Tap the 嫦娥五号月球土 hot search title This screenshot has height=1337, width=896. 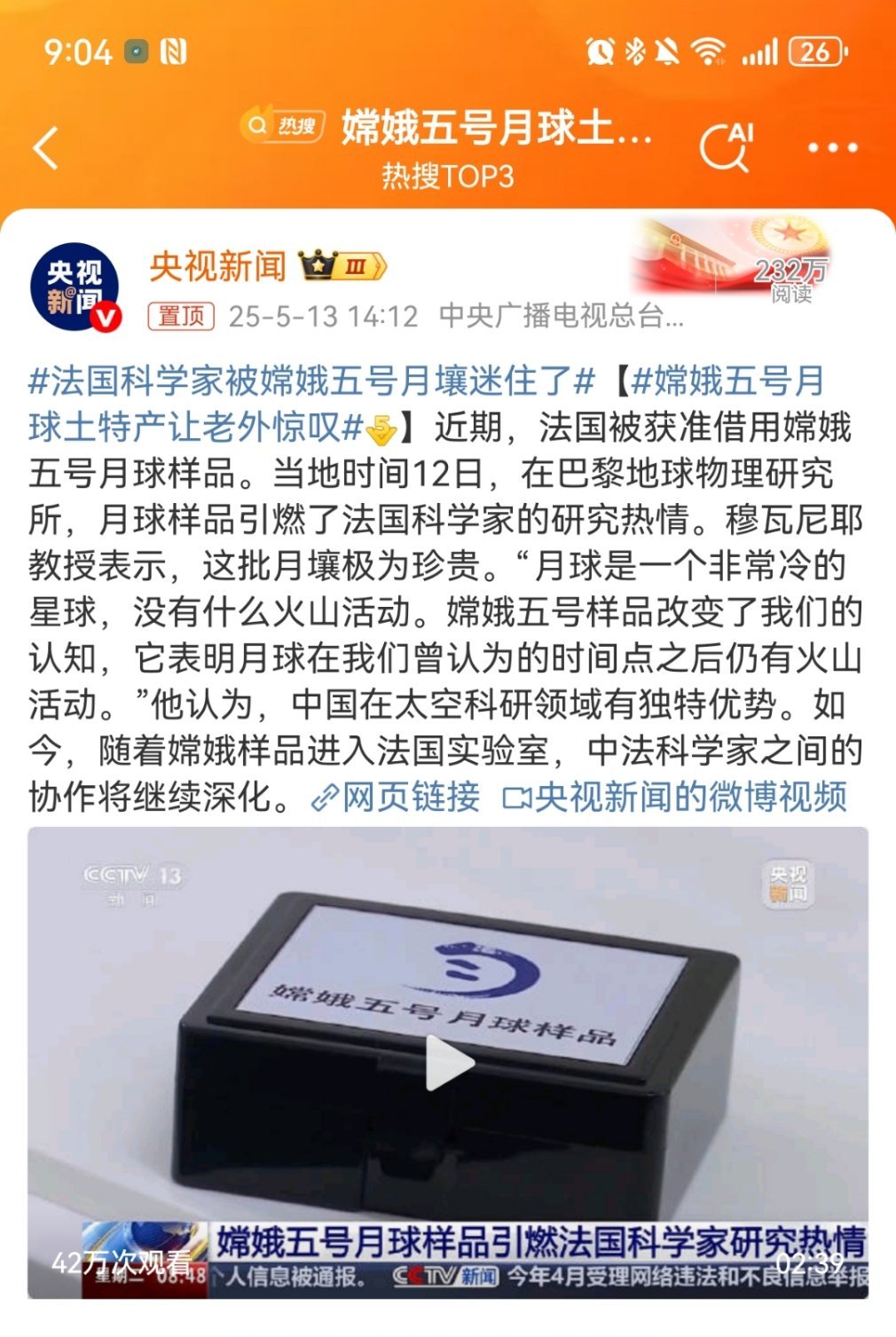[497, 129]
